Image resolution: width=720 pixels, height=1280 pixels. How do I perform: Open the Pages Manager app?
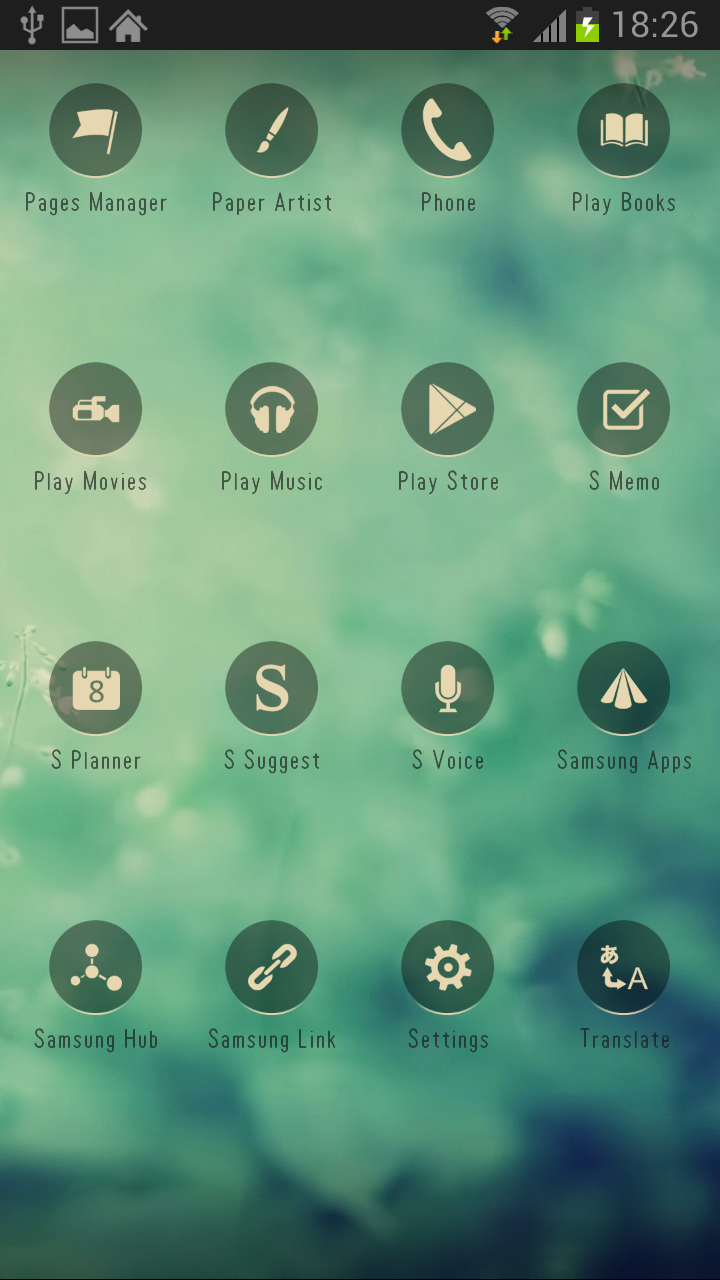(x=95, y=130)
